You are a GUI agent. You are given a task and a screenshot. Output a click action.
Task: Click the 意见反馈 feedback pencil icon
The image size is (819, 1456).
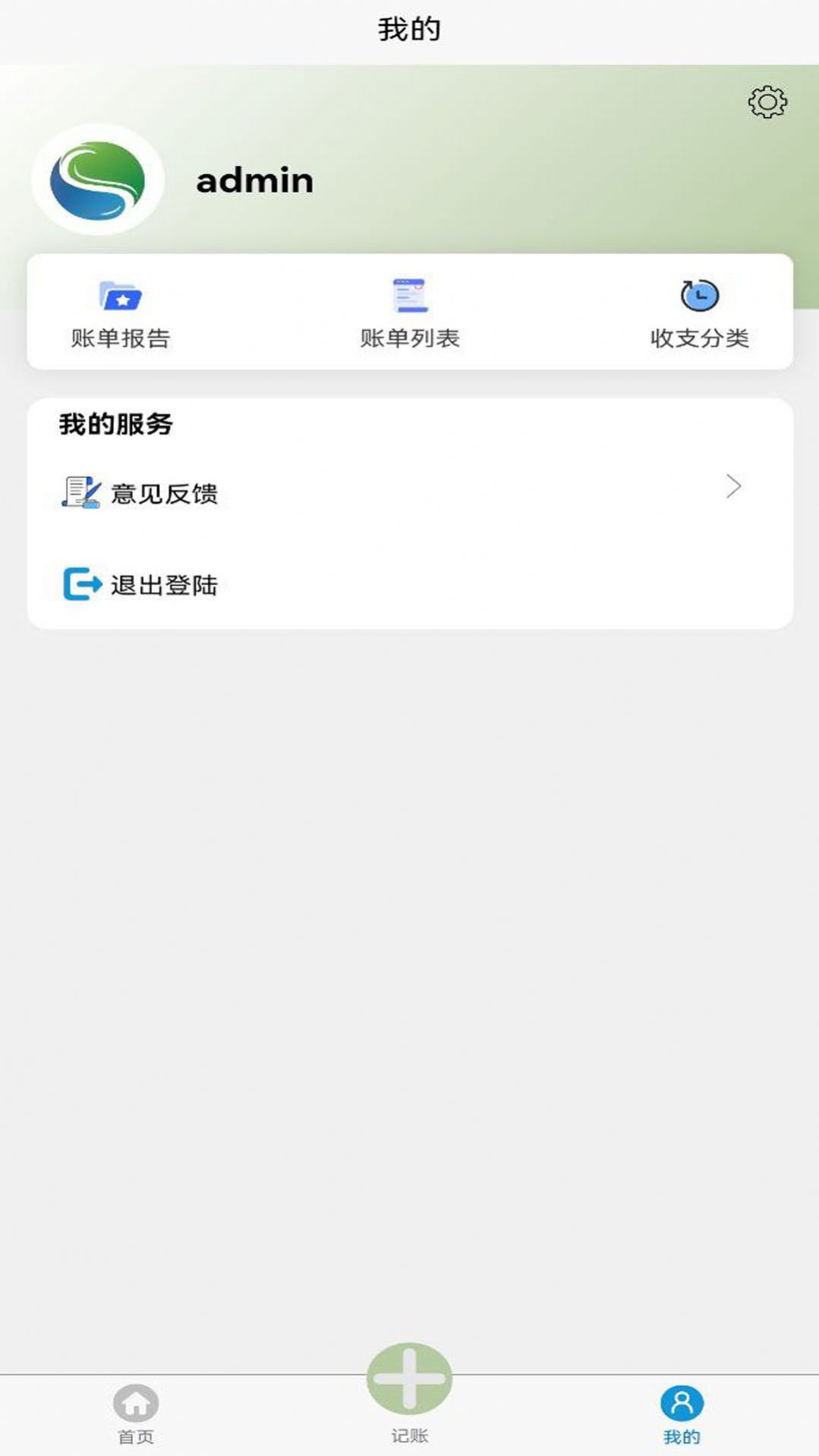pyautogui.click(x=79, y=492)
